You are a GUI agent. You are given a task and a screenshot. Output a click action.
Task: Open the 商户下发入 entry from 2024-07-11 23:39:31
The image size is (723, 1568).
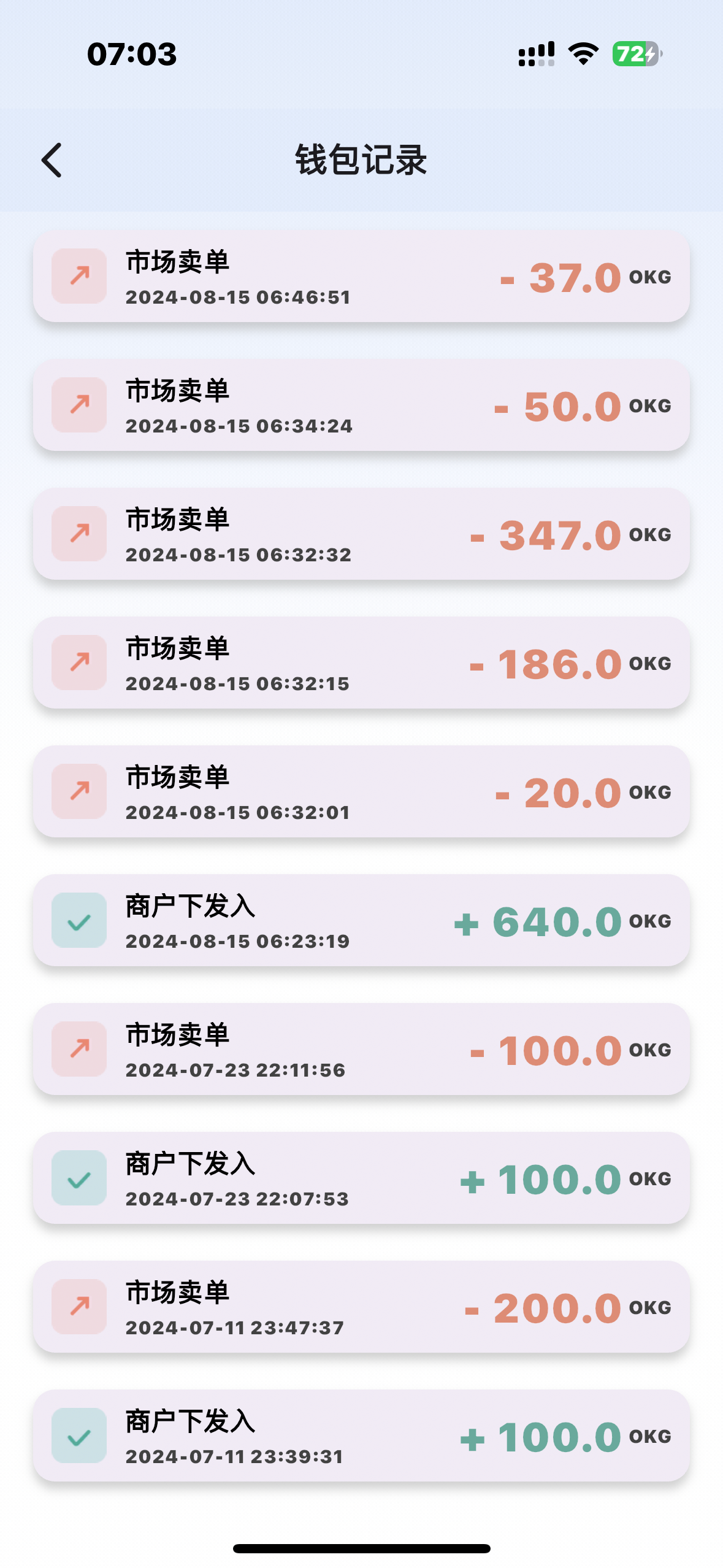coord(361,1437)
